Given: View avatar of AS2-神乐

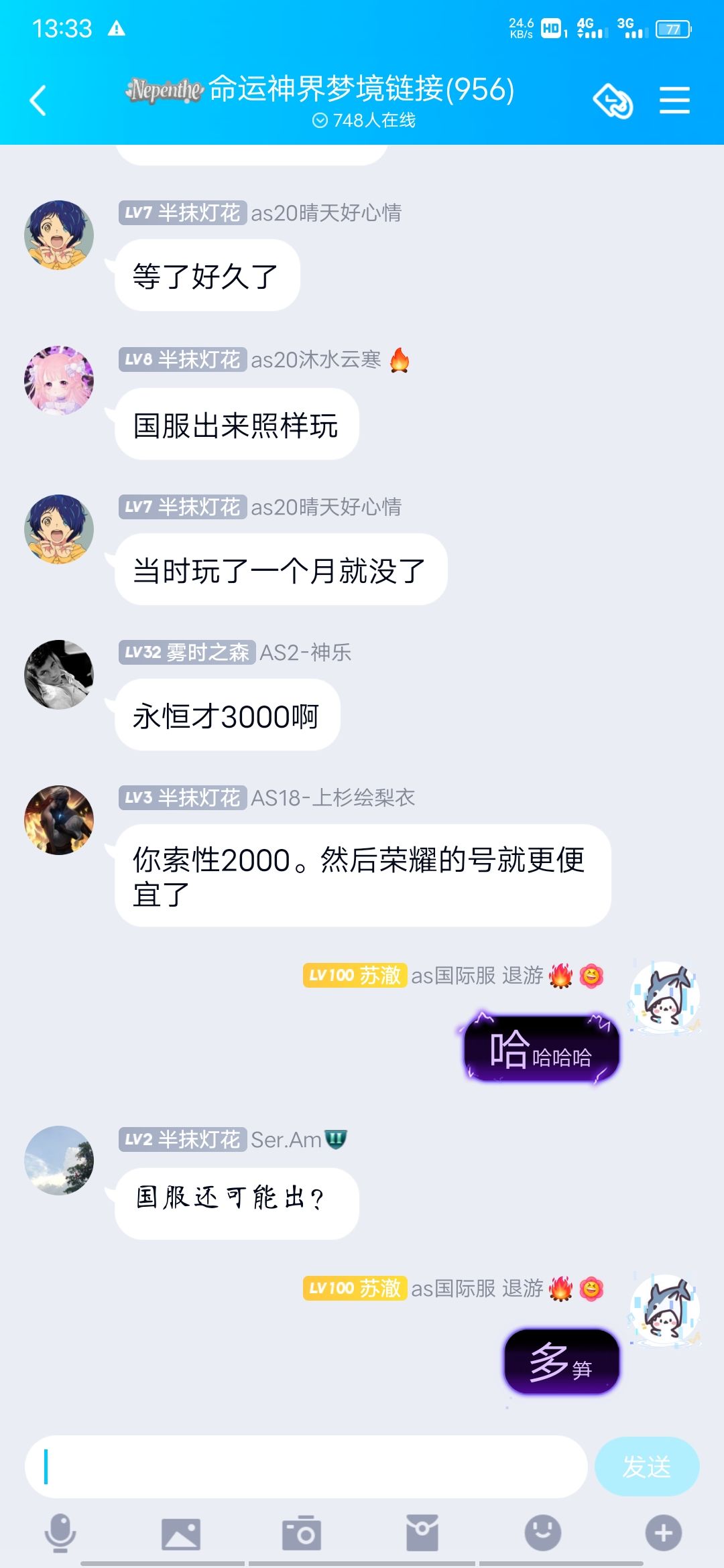Looking at the screenshot, I should tap(59, 675).
